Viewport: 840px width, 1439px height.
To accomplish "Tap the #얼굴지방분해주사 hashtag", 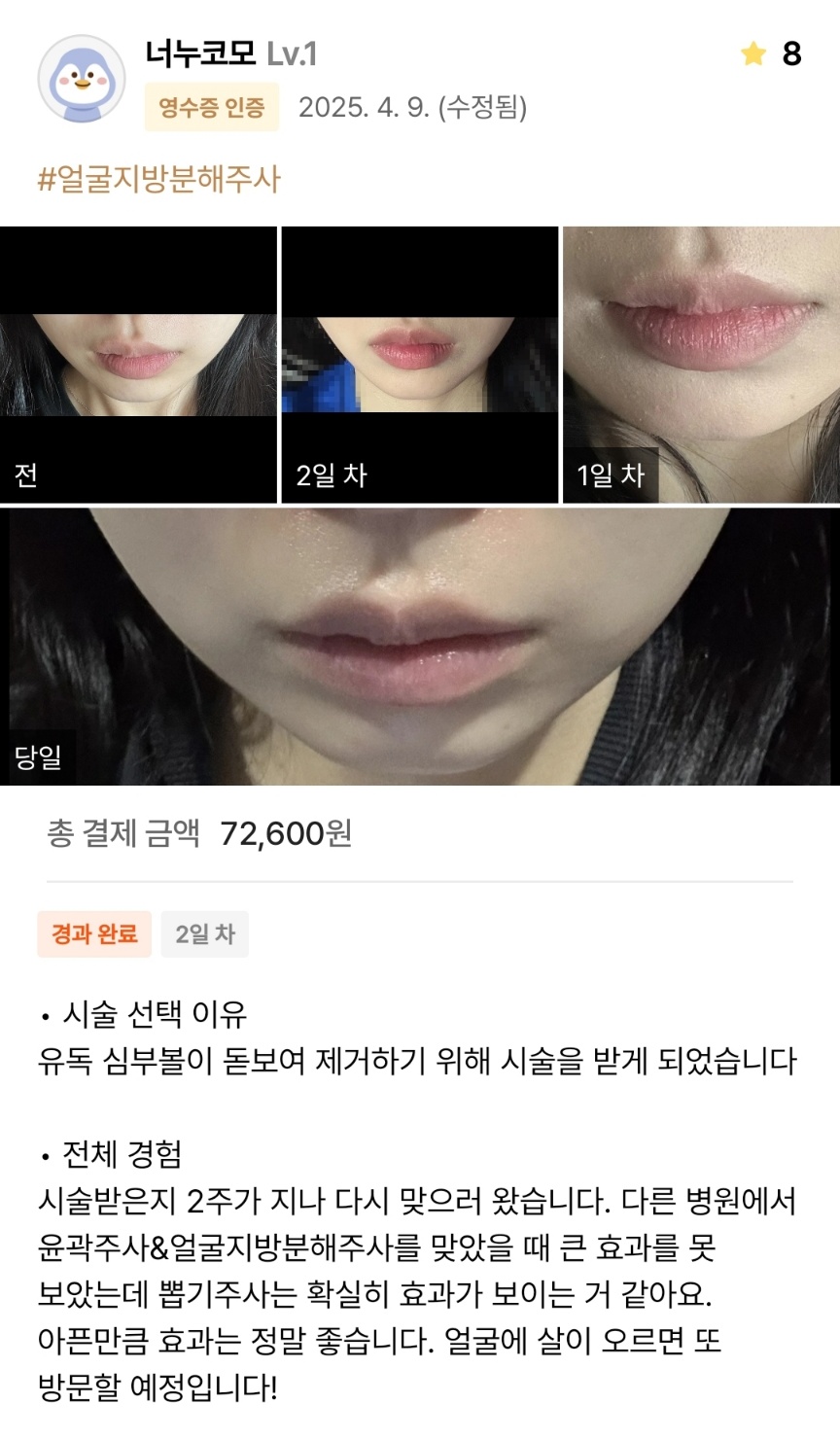I will tap(158, 179).
